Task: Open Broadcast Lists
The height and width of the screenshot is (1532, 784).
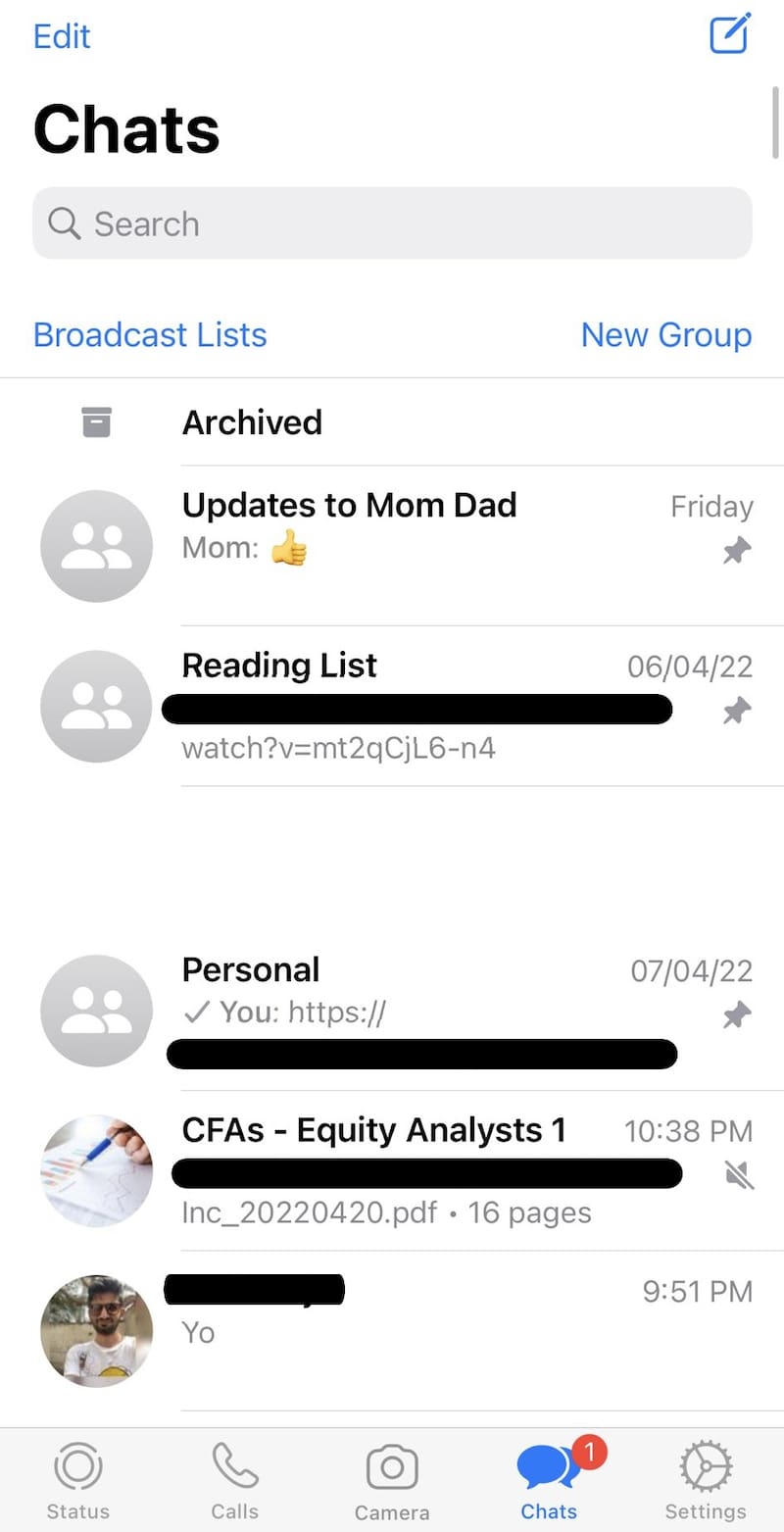Action: click(x=150, y=335)
